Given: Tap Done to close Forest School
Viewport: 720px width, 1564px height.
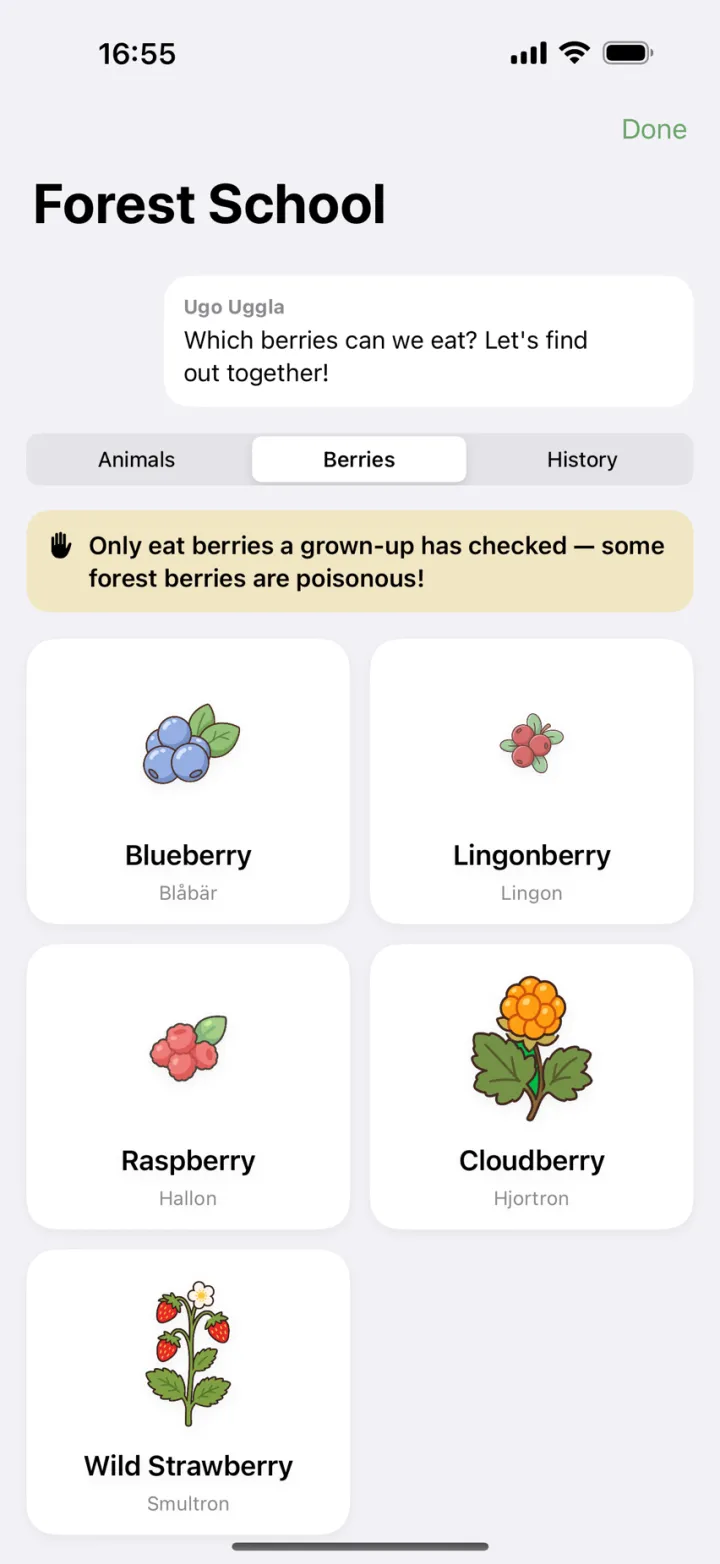Looking at the screenshot, I should point(654,129).
